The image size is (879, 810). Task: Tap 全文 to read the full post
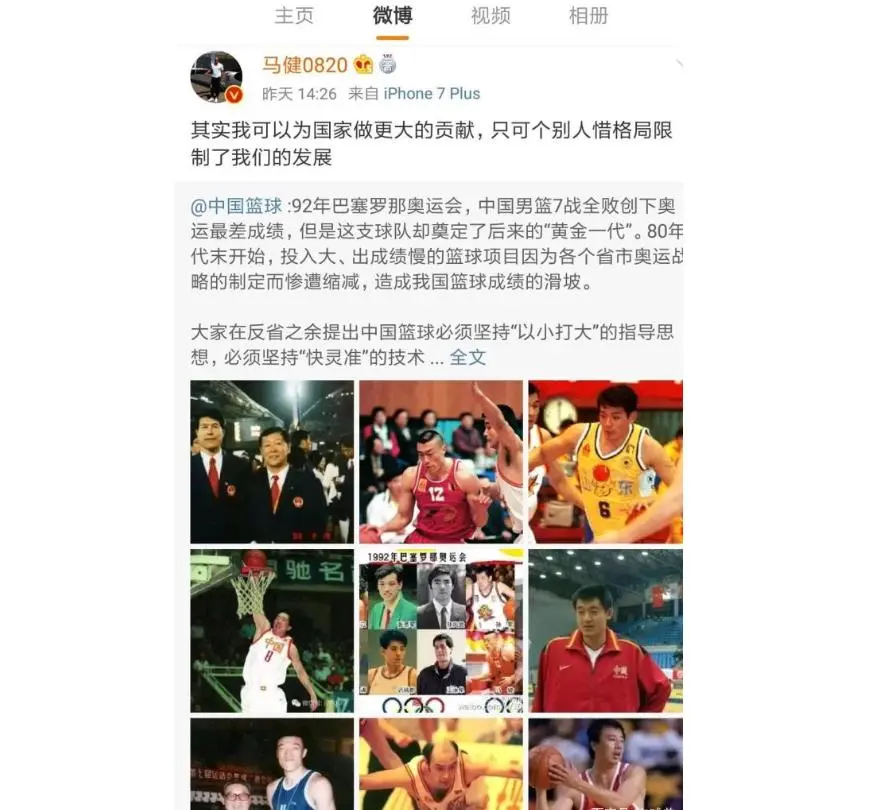pos(467,358)
